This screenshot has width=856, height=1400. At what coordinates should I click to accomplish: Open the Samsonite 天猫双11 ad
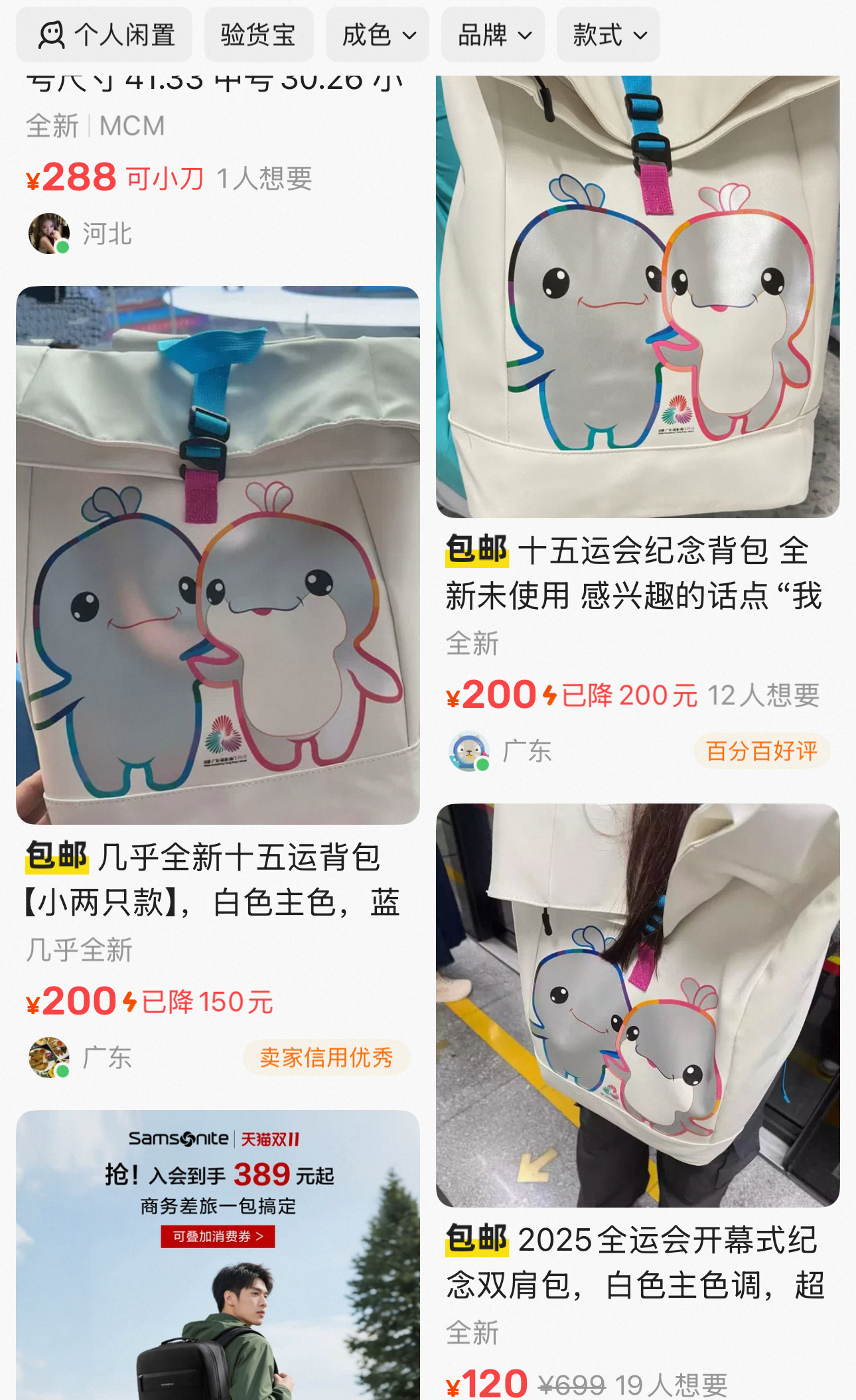(218, 1254)
